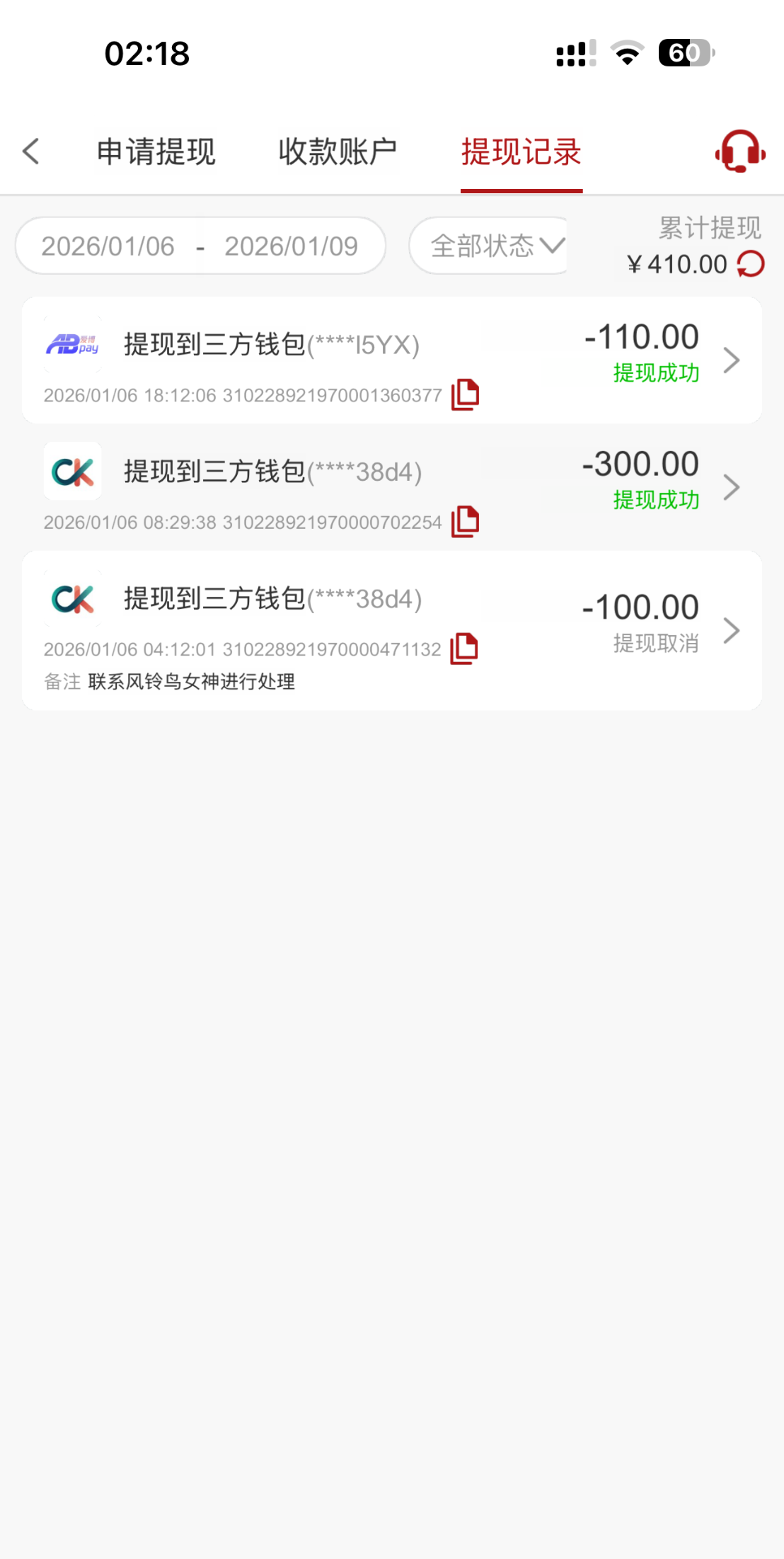
Task: Open the -110.00 withdrawal record
Action: [732, 360]
